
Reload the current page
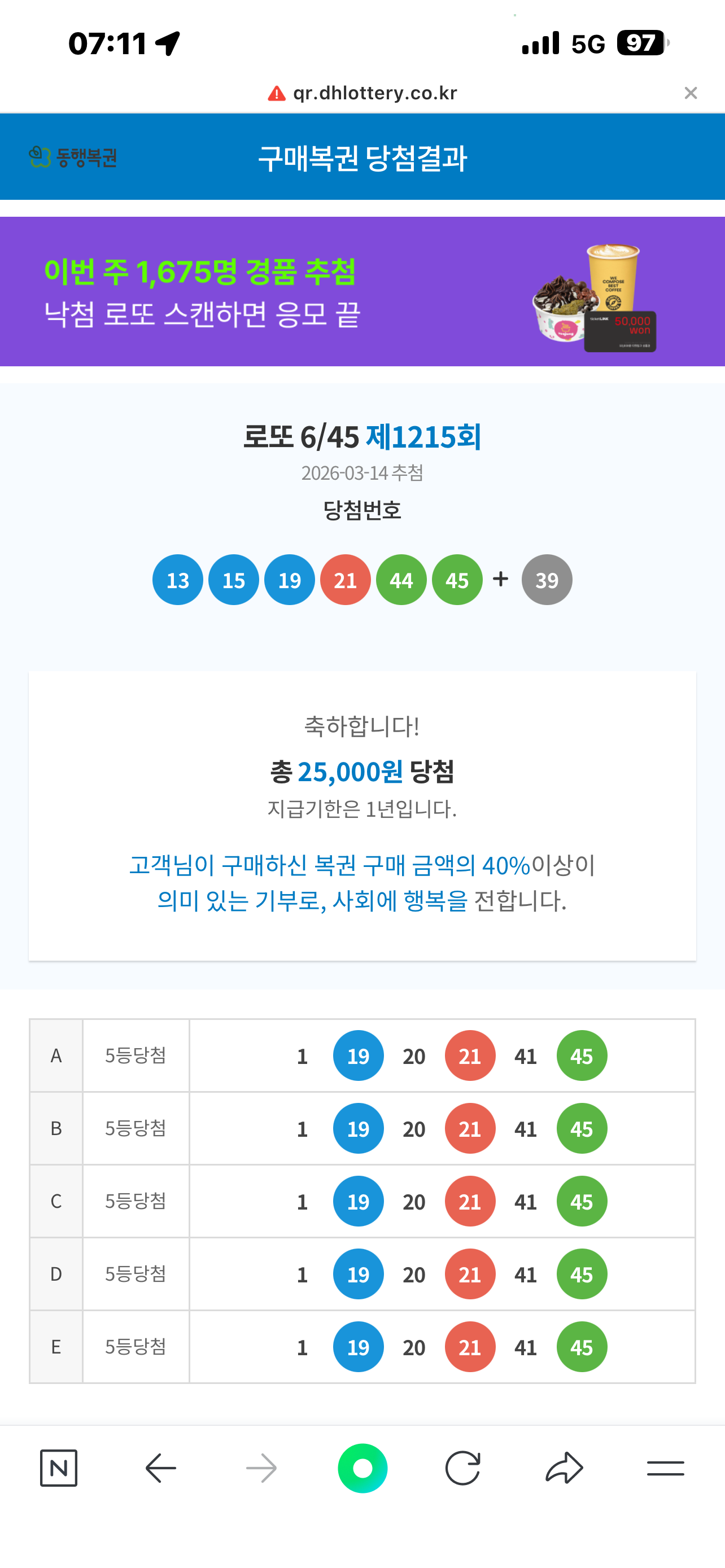(x=462, y=1468)
